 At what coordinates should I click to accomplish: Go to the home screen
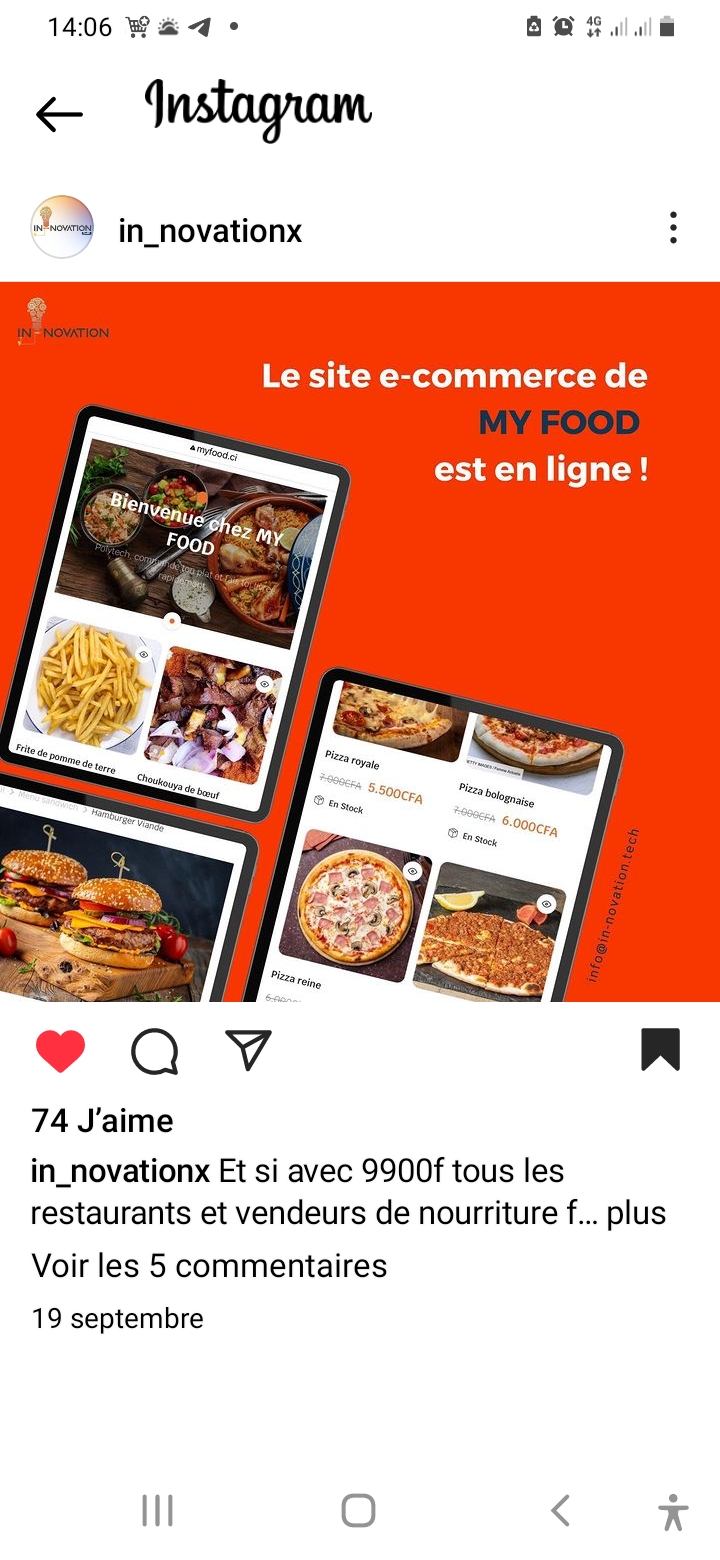[358, 1510]
